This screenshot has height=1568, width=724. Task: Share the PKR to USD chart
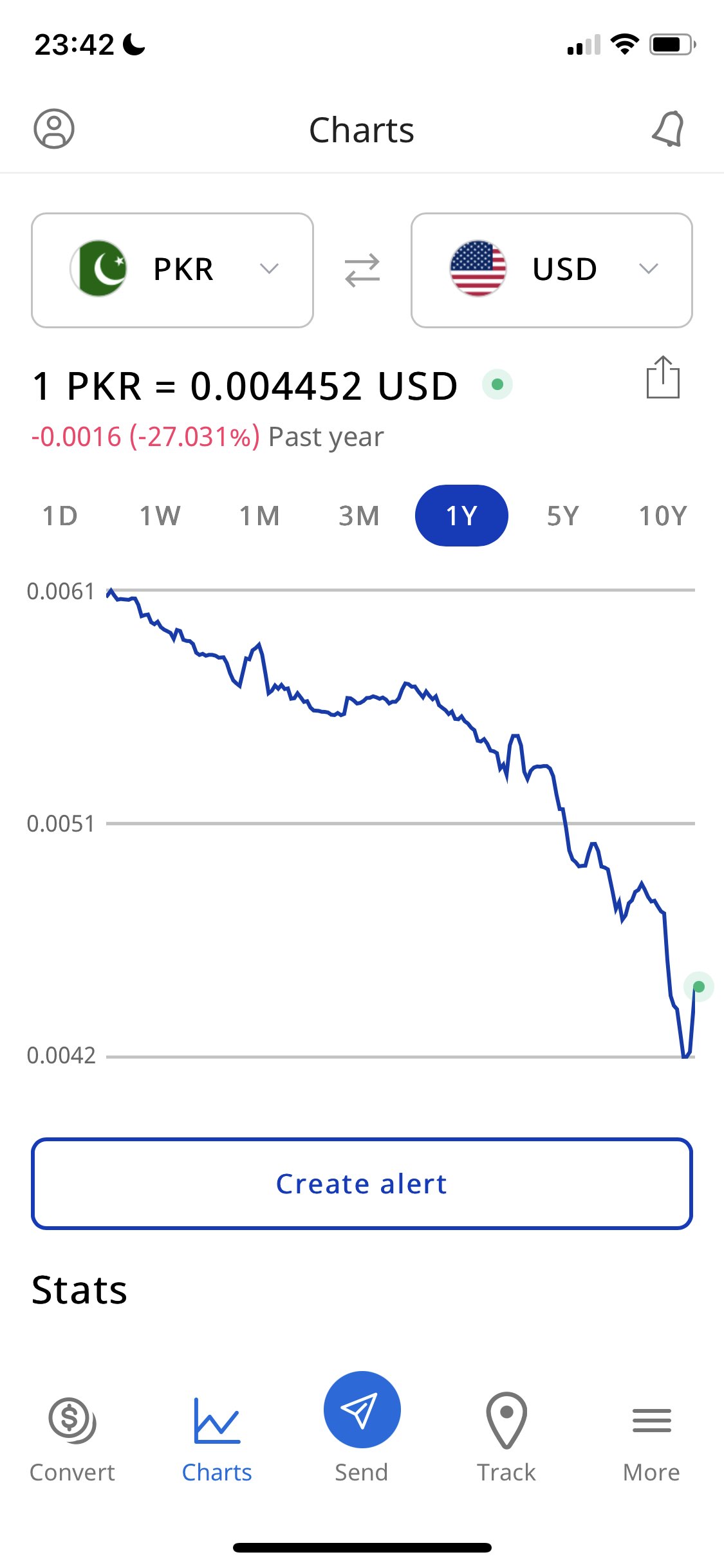coord(663,378)
